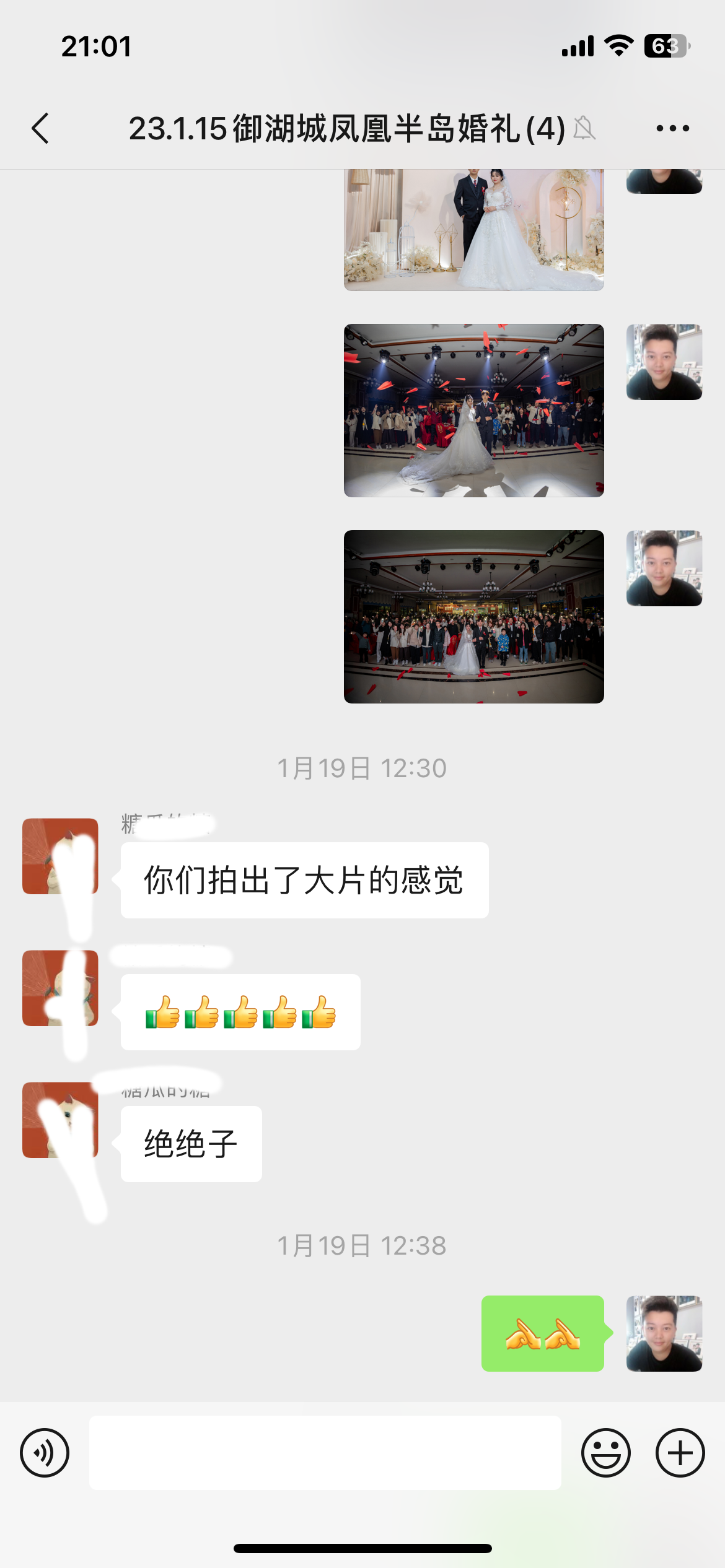Open the emoji sticker panel
Viewport: 725px width, 1568px height.
(x=606, y=1452)
